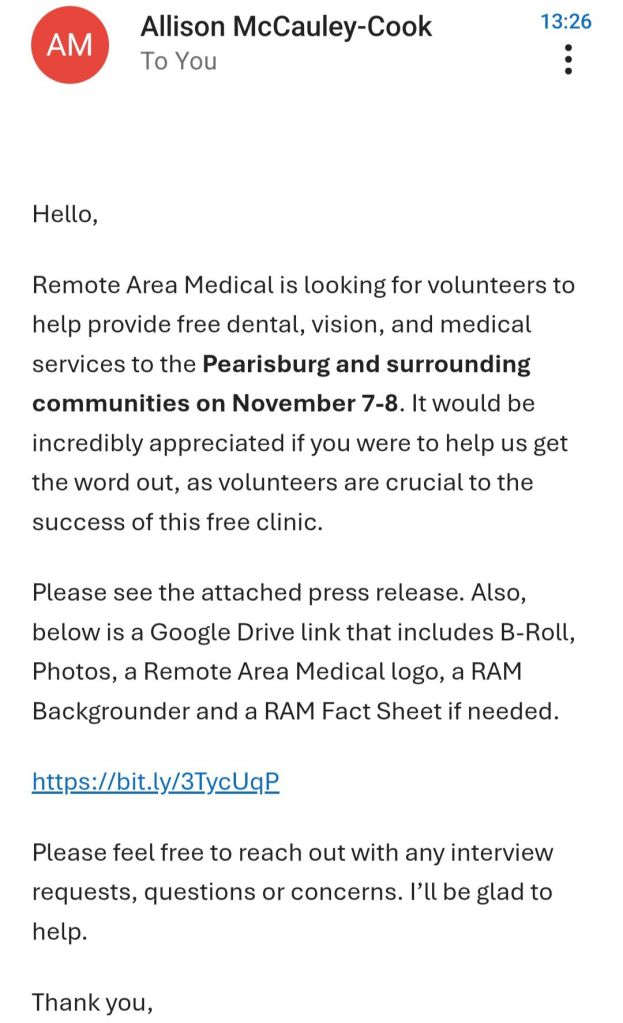623x1023 pixels.
Task: Tap the AM sender avatar
Action: (70, 45)
